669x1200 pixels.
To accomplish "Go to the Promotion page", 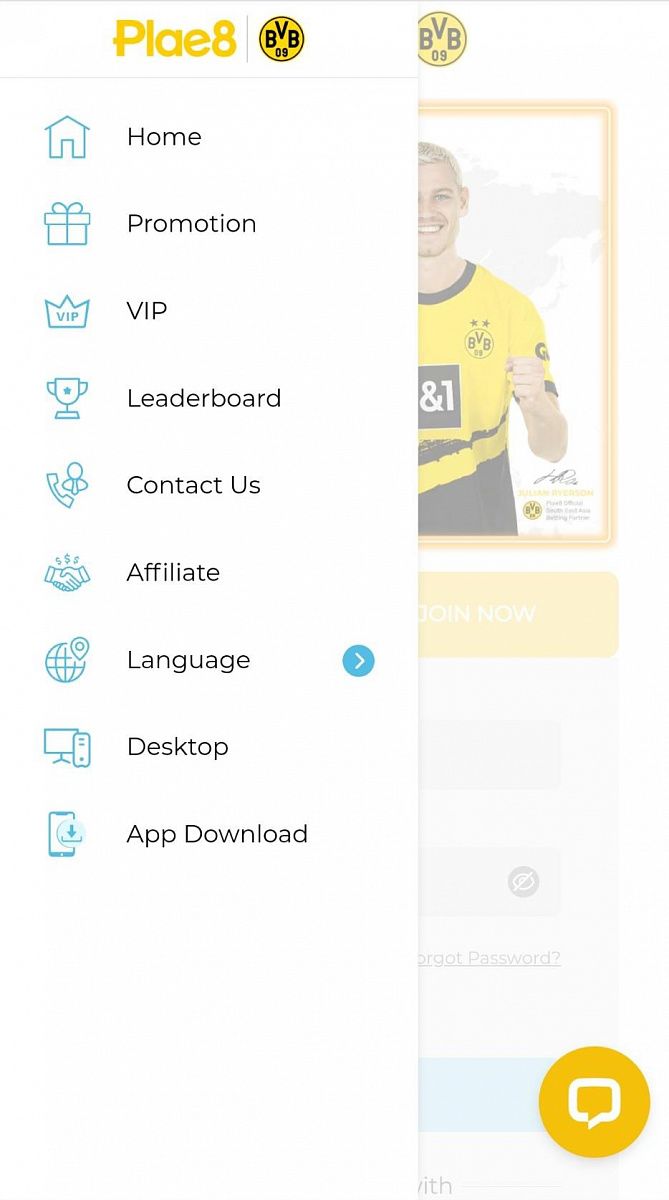I will pyautogui.click(x=191, y=224).
